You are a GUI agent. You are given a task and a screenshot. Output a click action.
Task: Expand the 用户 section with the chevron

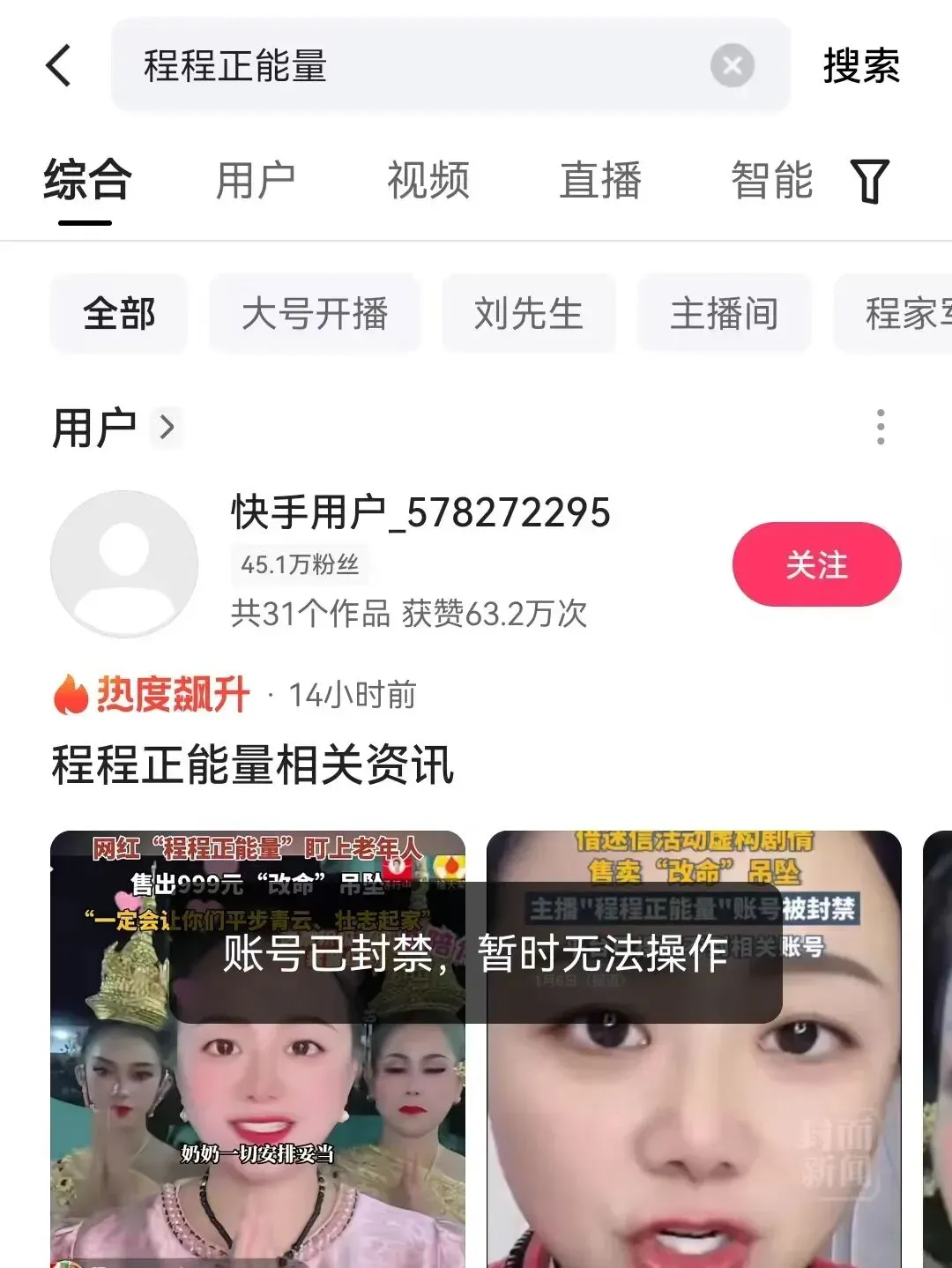coord(167,428)
